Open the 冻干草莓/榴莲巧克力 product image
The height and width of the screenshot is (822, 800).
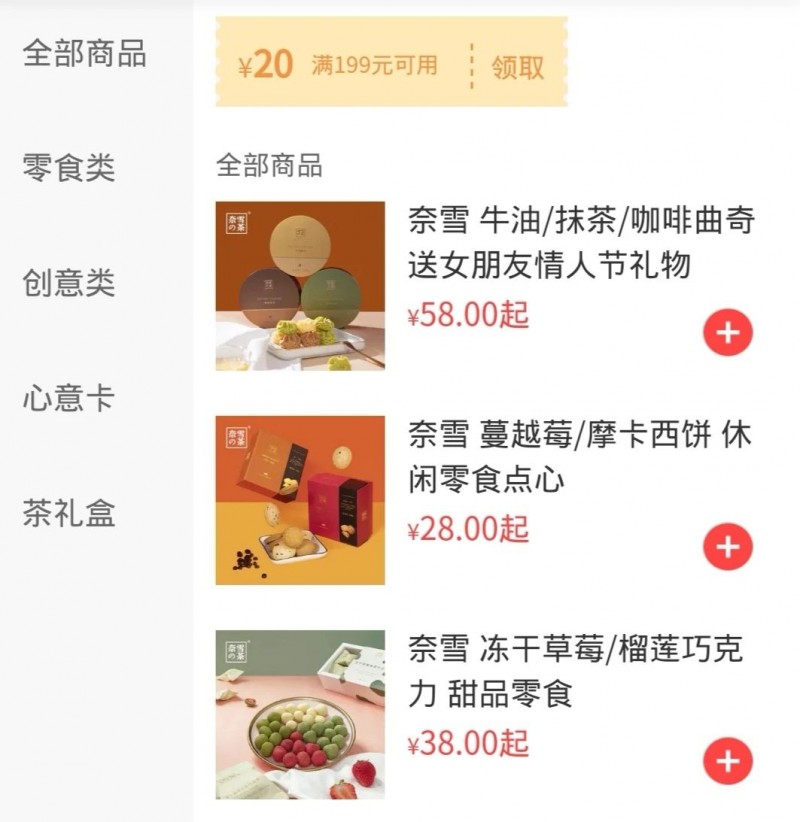point(300,714)
